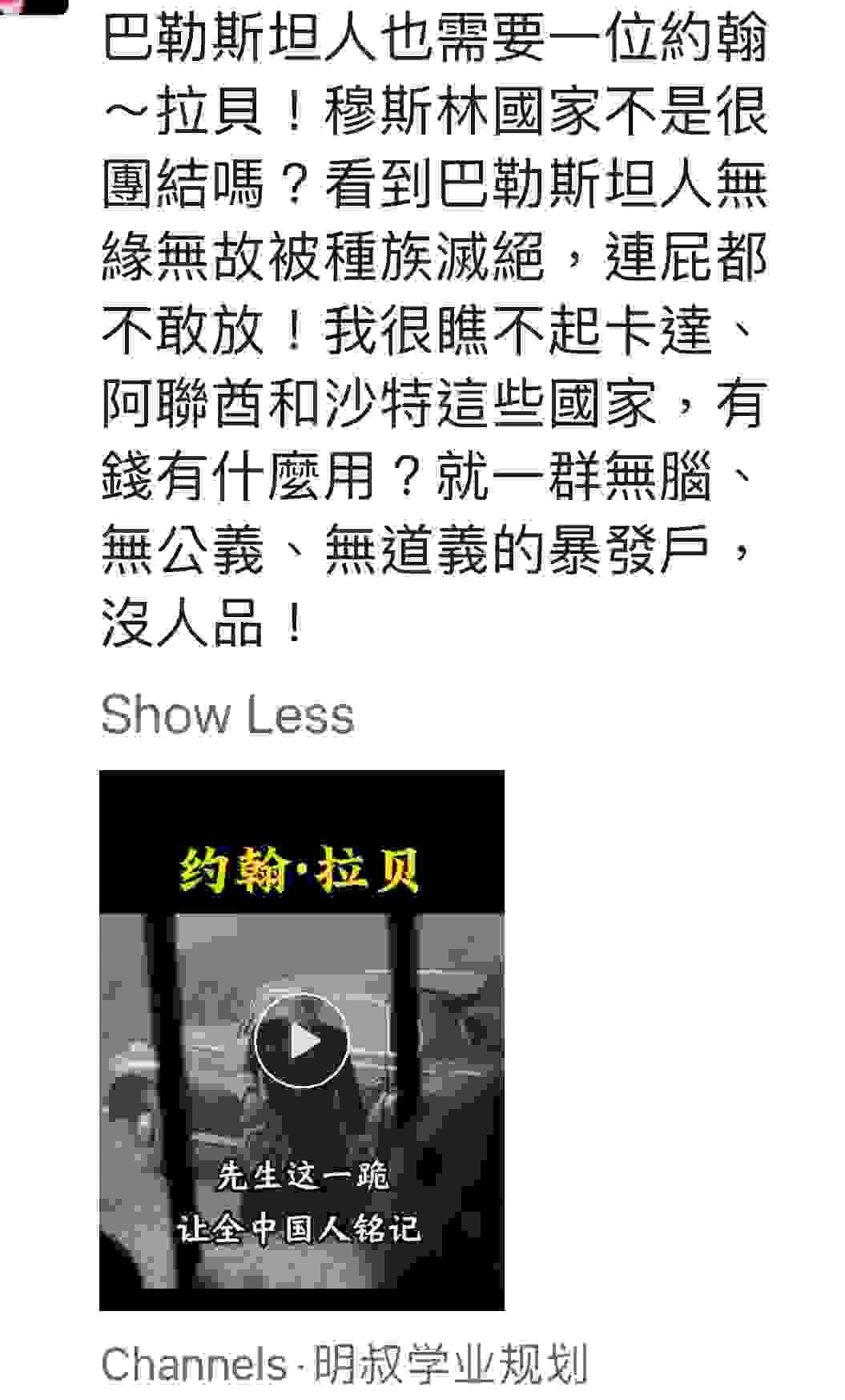The height and width of the screenshot is (1400, 845).
Task: Collapse the post with Show Less
Action: [x=227, y=713]
